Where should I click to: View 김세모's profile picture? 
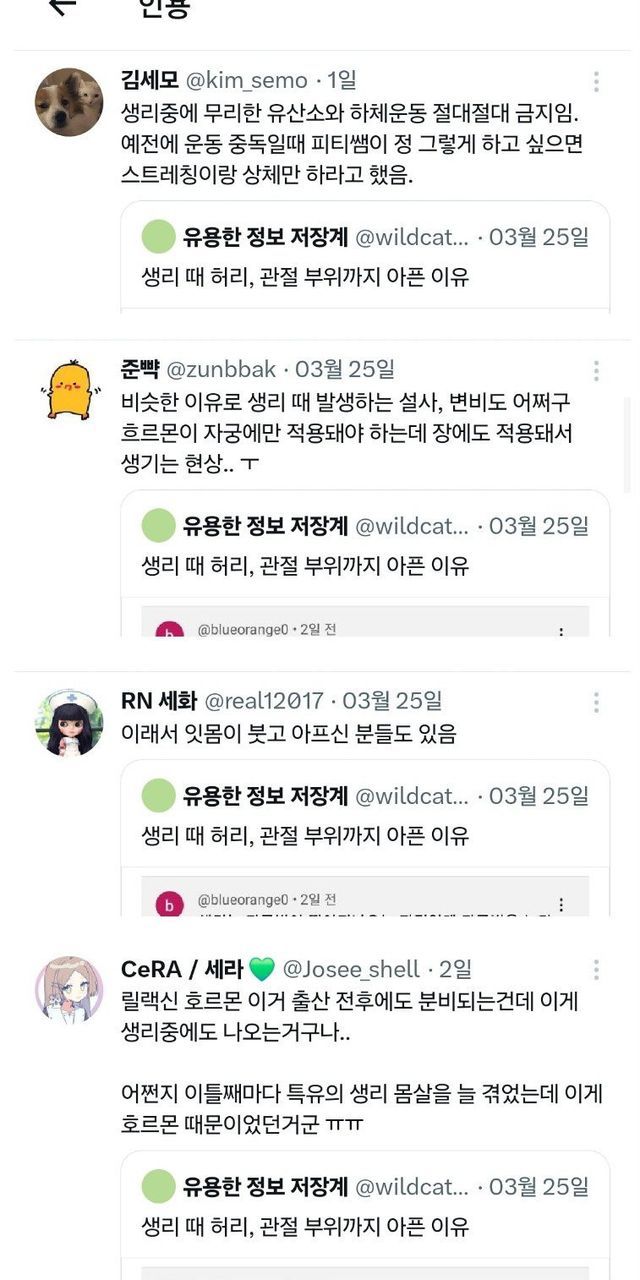point(69,101)
